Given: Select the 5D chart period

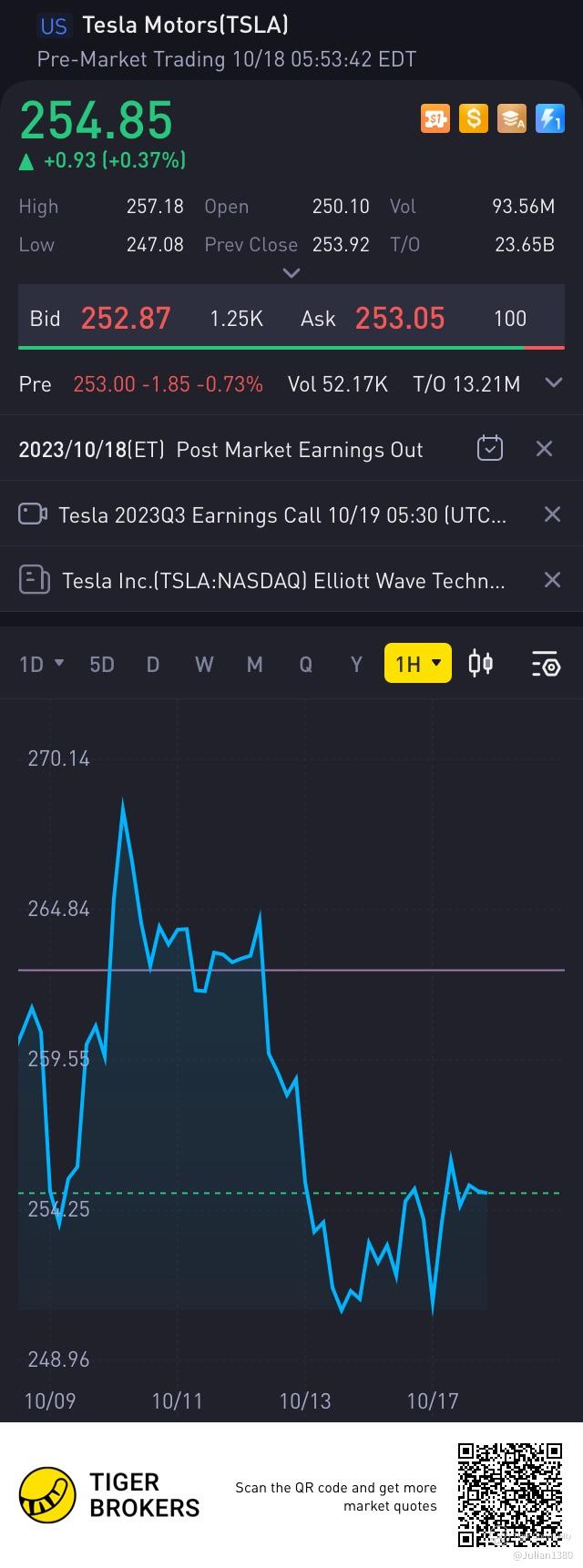Looking at the screenshot, I should tap(102, 664).
